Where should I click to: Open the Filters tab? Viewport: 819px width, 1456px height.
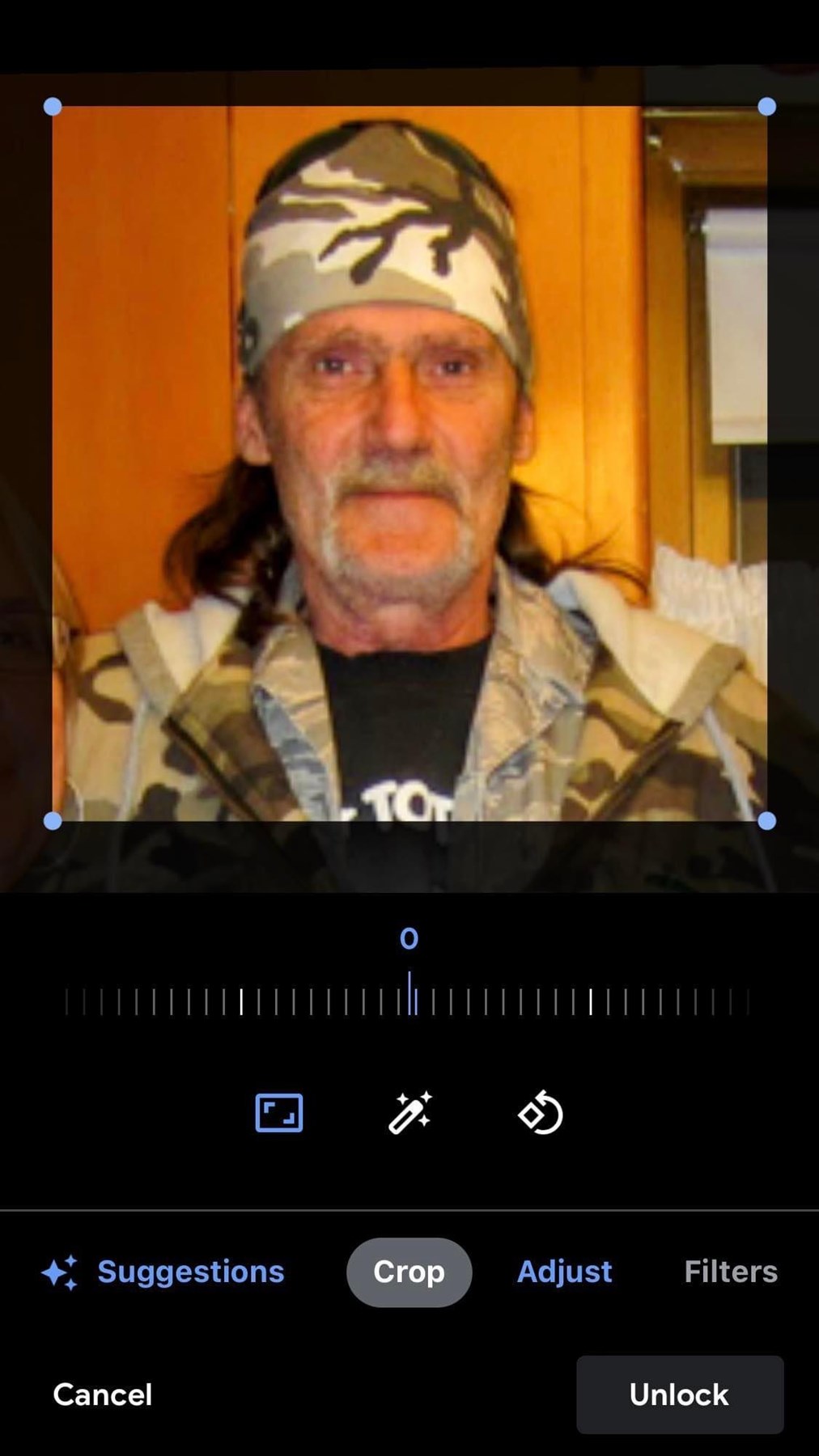tap(730, 1272)
